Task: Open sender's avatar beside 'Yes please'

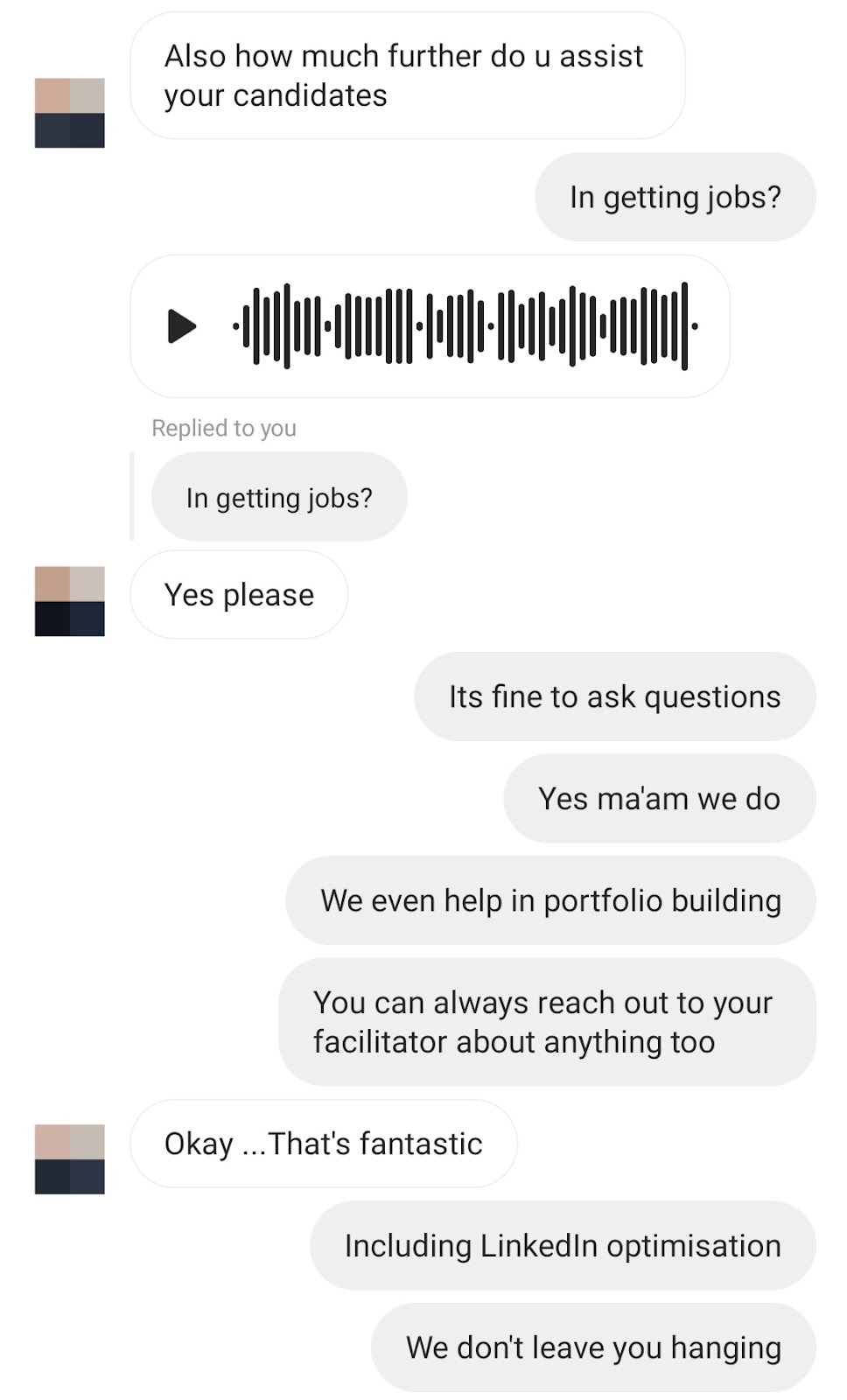Action: (x=70, y=601)
